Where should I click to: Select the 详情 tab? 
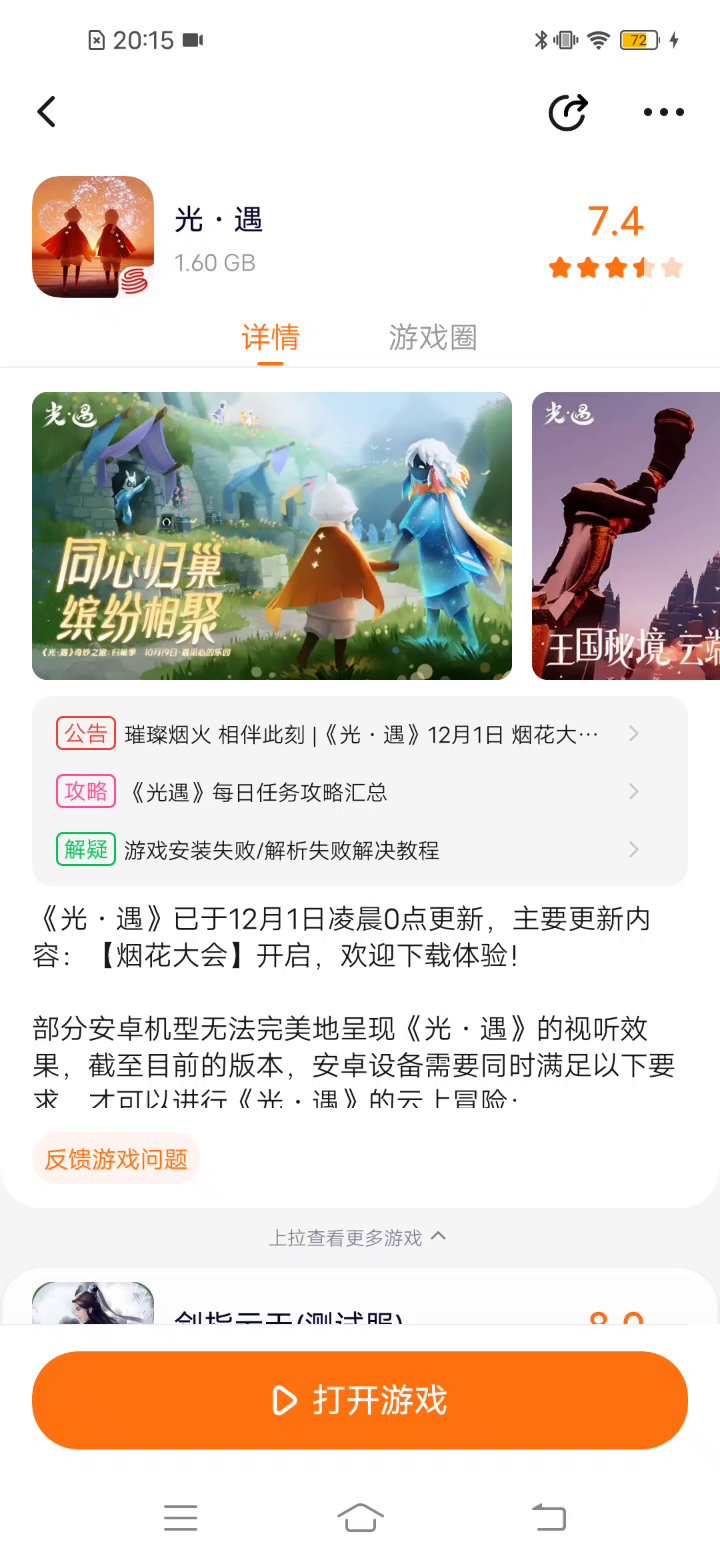270,338
